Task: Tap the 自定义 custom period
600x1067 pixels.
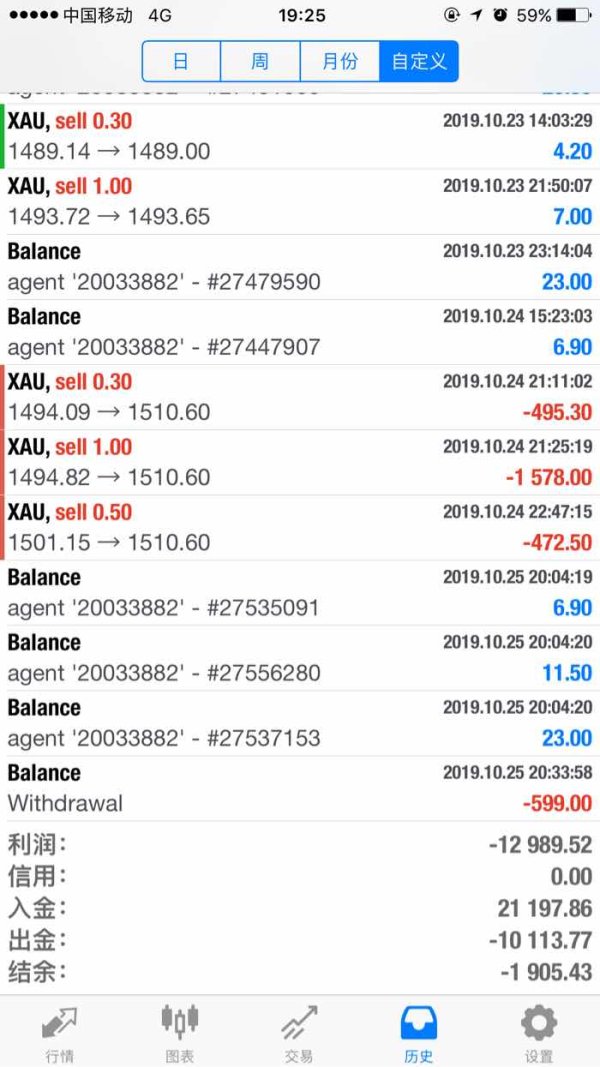Action: coord(419,61)
